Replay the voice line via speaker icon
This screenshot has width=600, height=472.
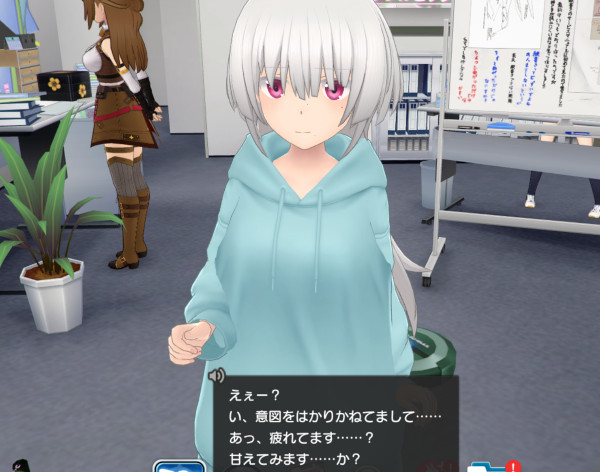point(215,375)
